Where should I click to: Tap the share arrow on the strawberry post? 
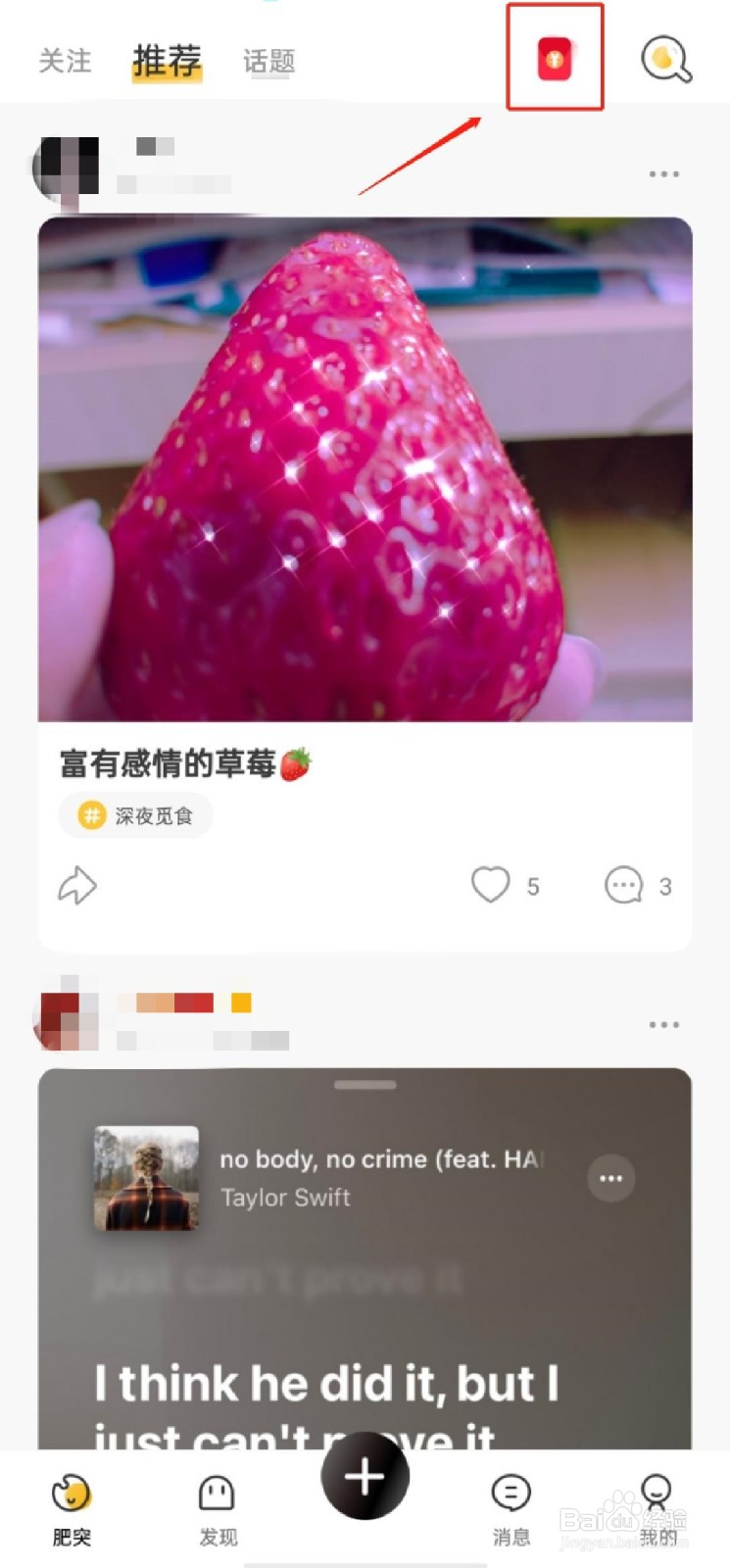(x=76, y=885)
